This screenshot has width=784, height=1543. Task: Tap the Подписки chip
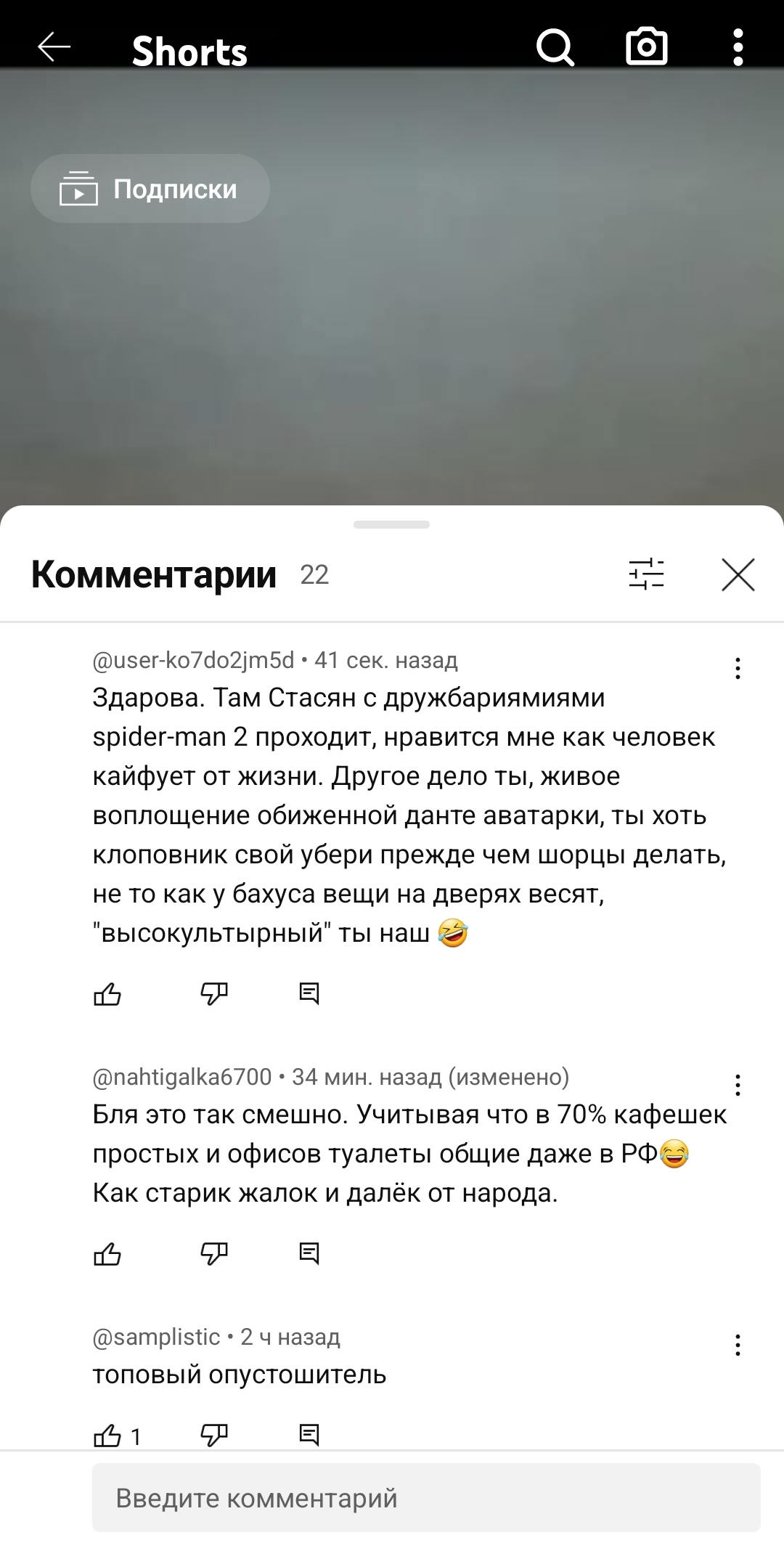tap(150, 189)
